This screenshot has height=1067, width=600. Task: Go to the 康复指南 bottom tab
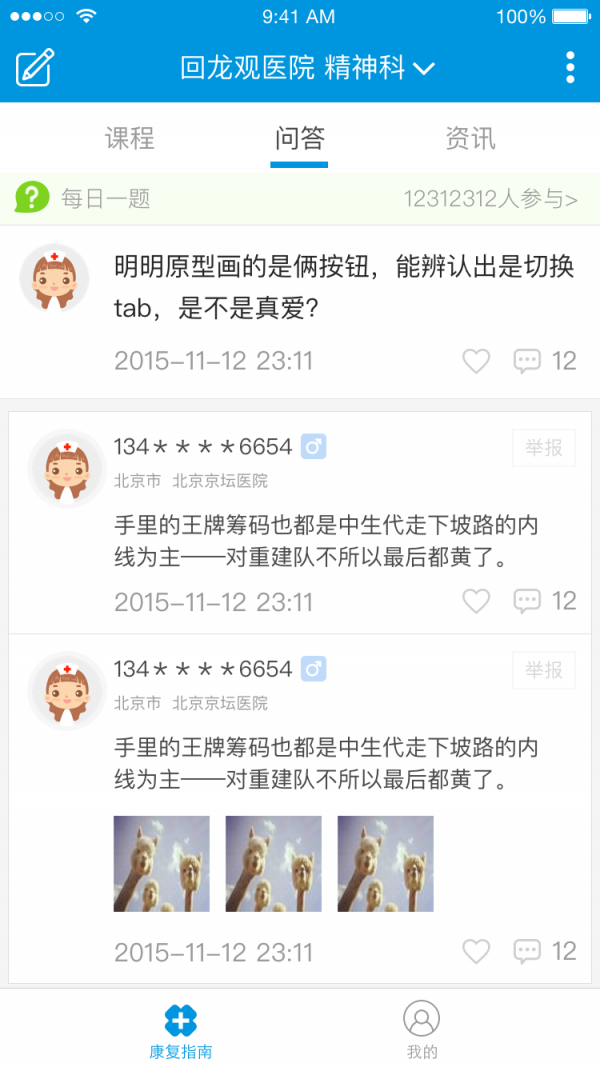181,1030
